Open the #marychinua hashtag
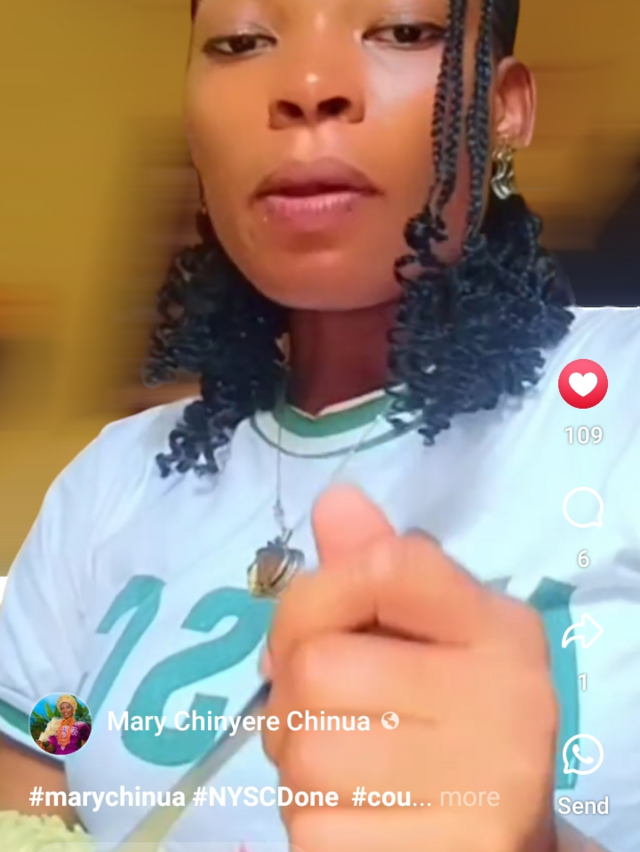 (107, 798)
